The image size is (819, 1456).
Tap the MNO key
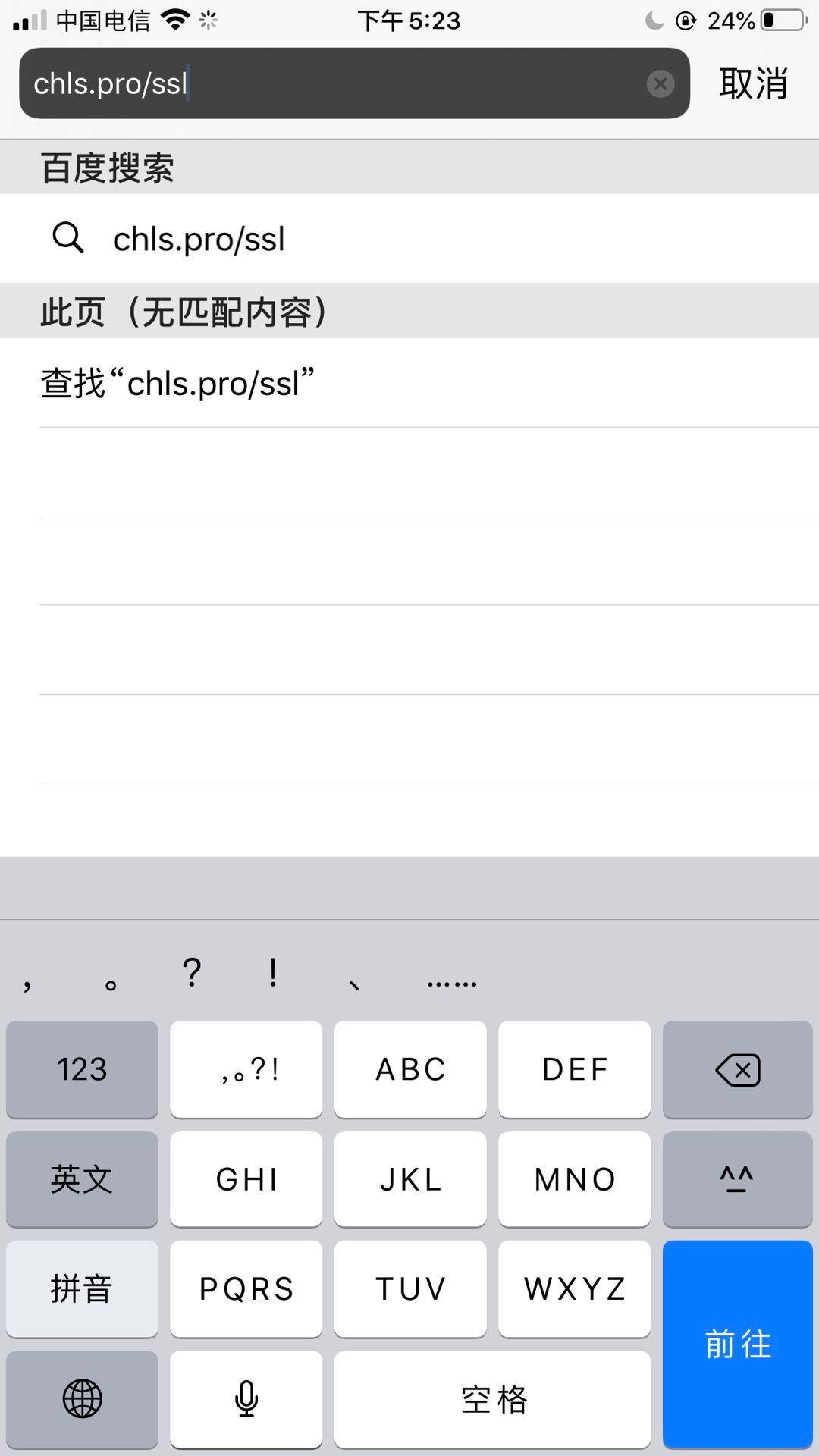tap(575, 1179)
